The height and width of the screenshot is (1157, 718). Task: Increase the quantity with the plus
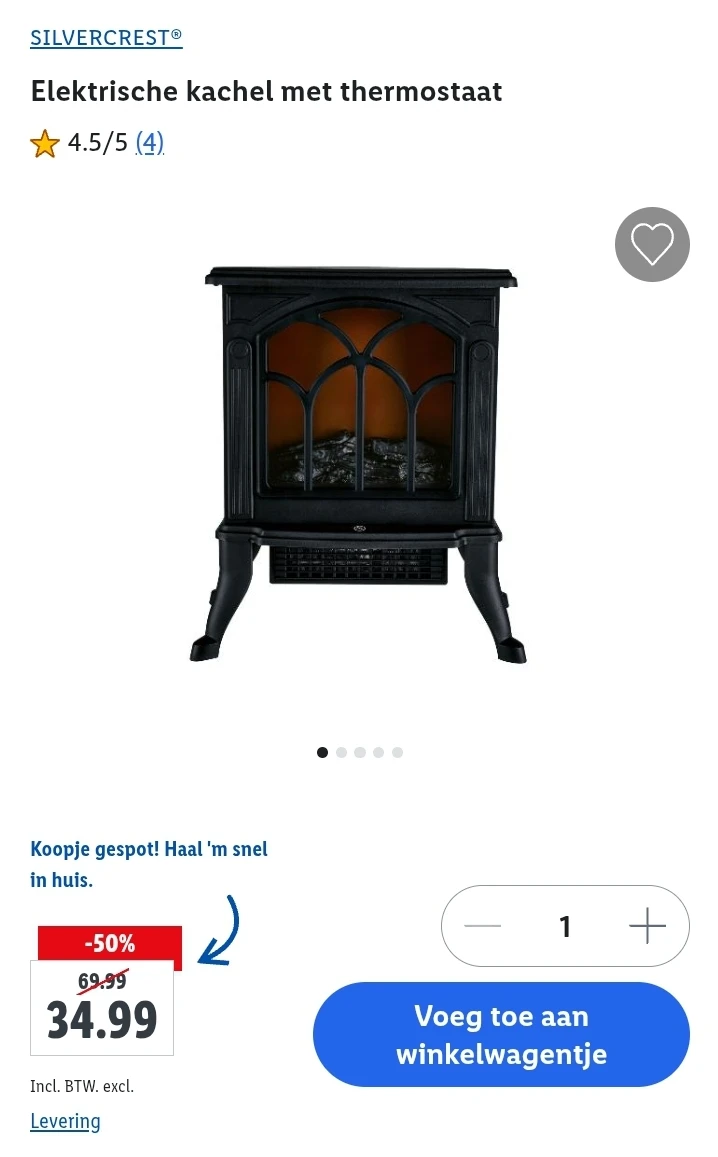coord(647,926)
